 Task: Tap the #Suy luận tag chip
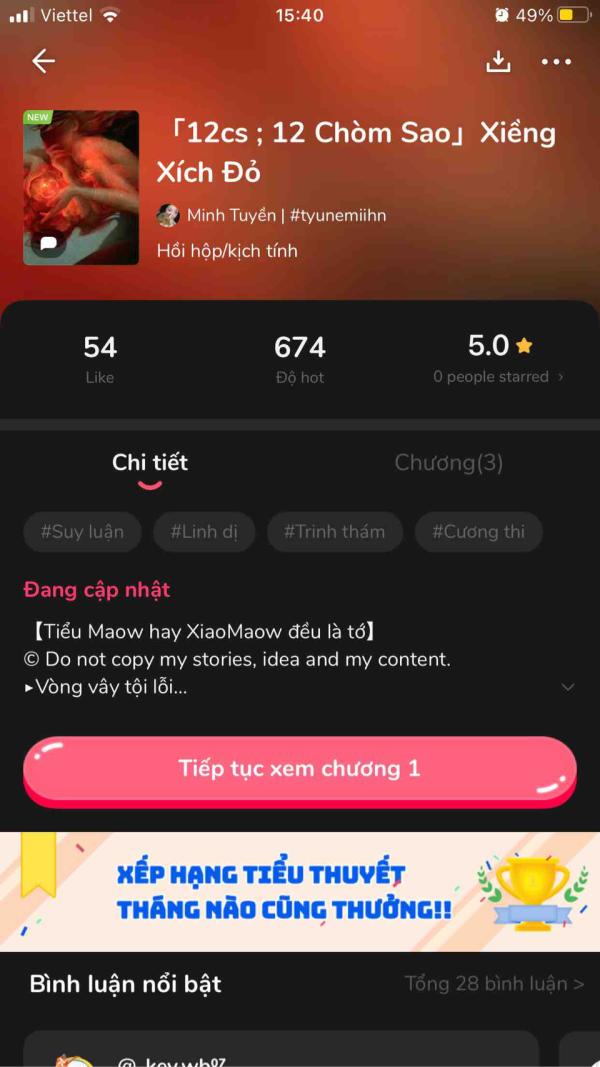click(x=82, y=532)
